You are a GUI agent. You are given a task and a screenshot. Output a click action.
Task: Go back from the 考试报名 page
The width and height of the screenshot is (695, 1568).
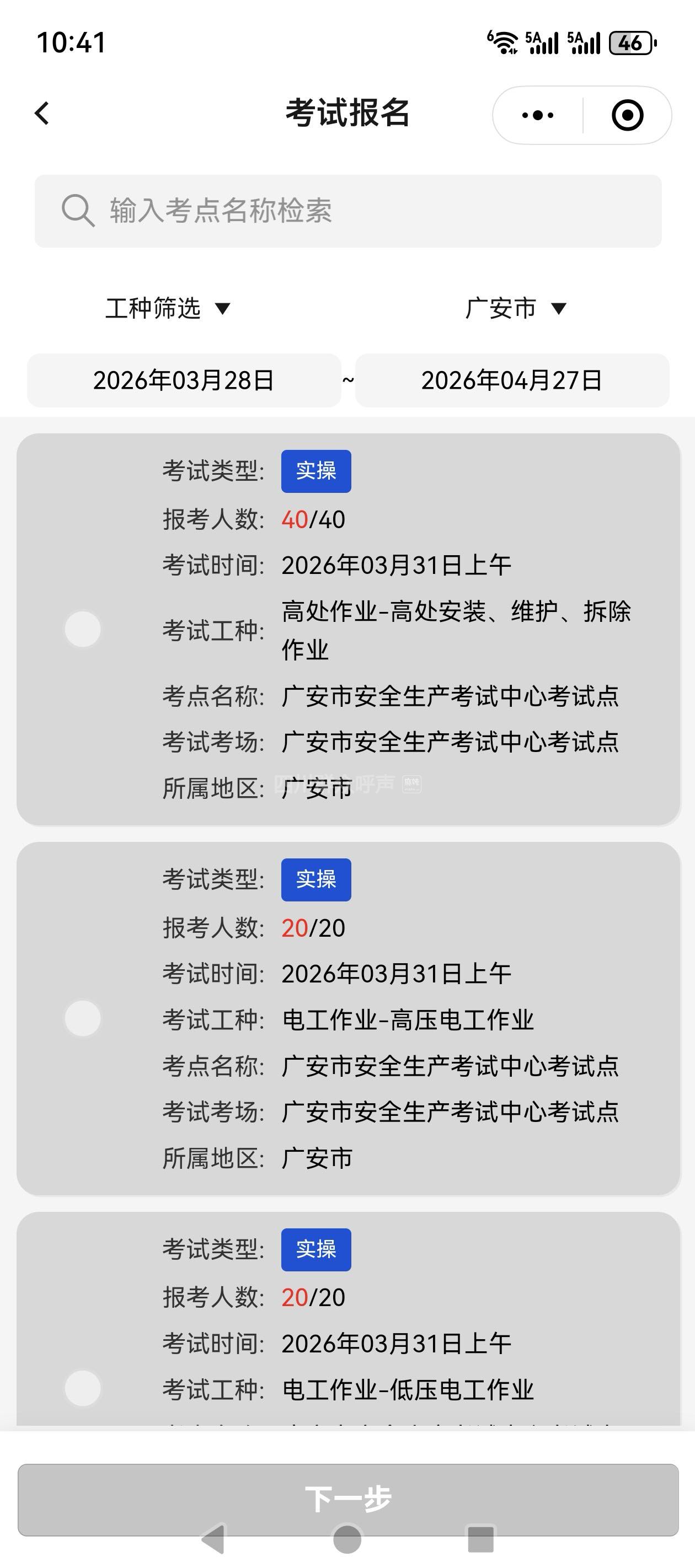(x=42, y=114)
